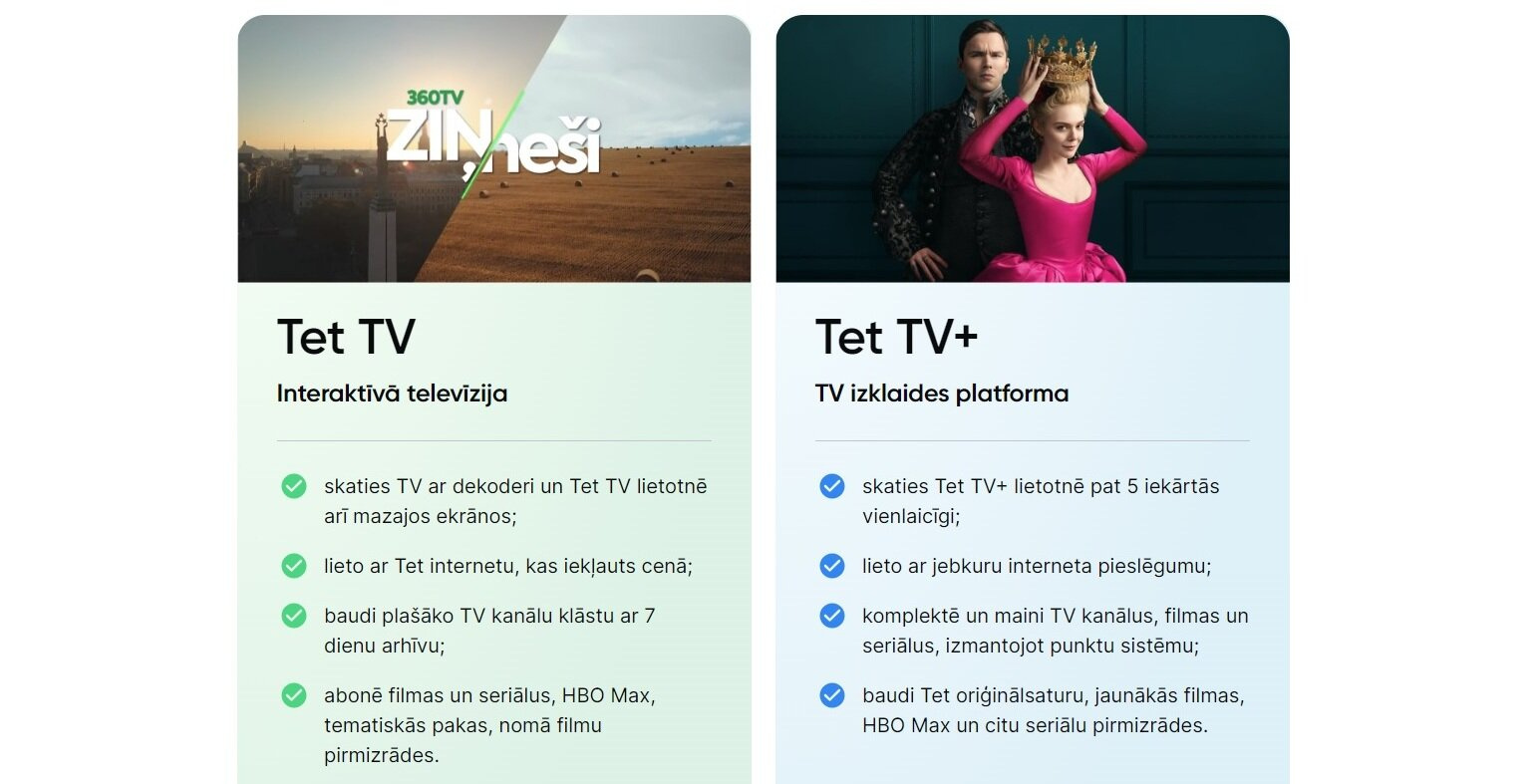Image resolution: width=1538 pixels, height=784 pixels.
Task: Open the Tet TV+ entertainment platform card
Action: tap(896, 337)
